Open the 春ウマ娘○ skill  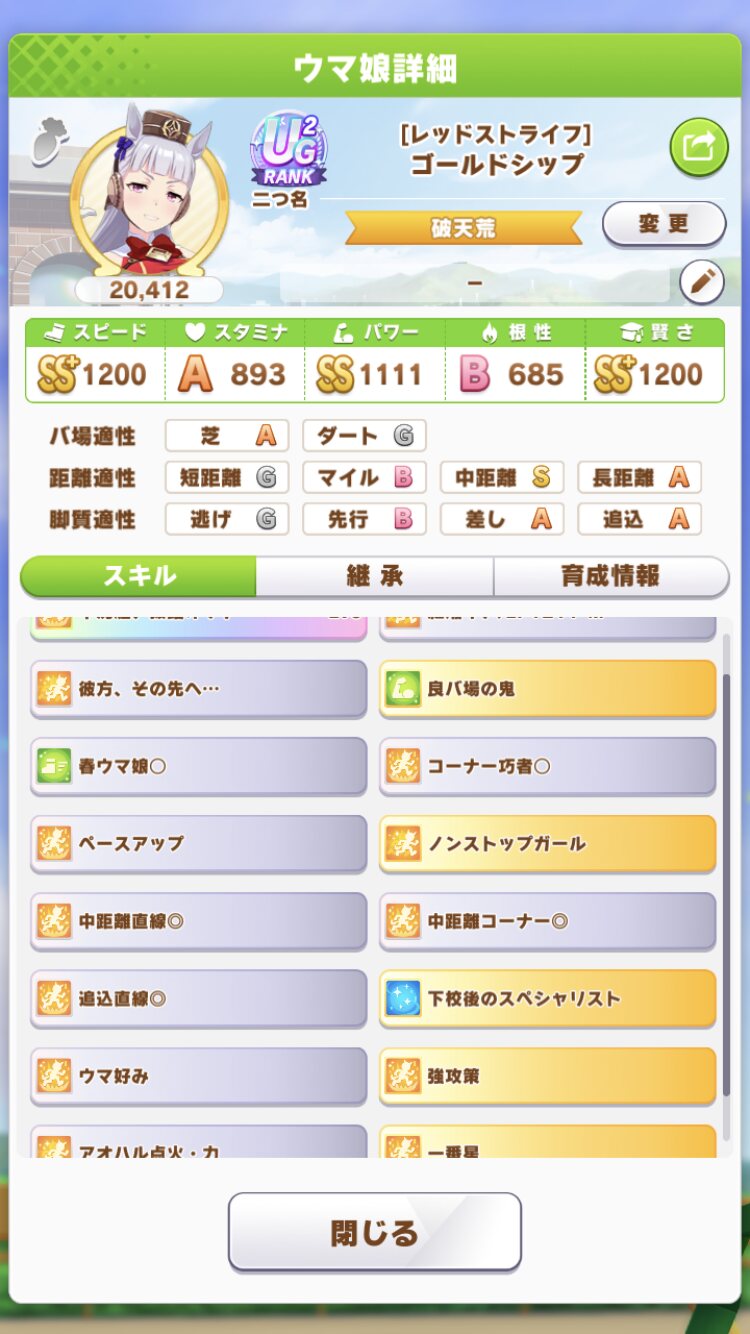coord(198,766)
